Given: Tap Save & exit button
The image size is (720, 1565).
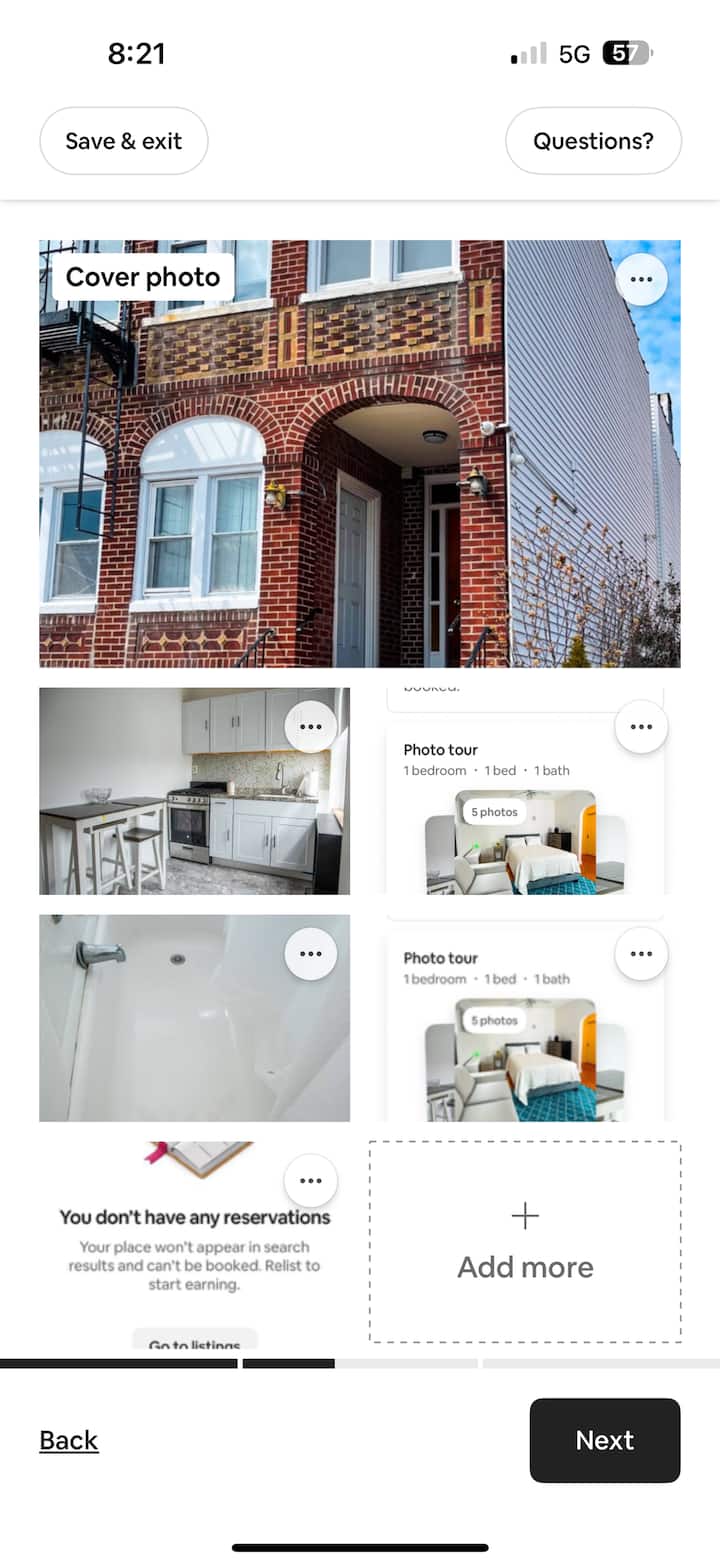Looking at the screenshot, I should coord(124,141).
